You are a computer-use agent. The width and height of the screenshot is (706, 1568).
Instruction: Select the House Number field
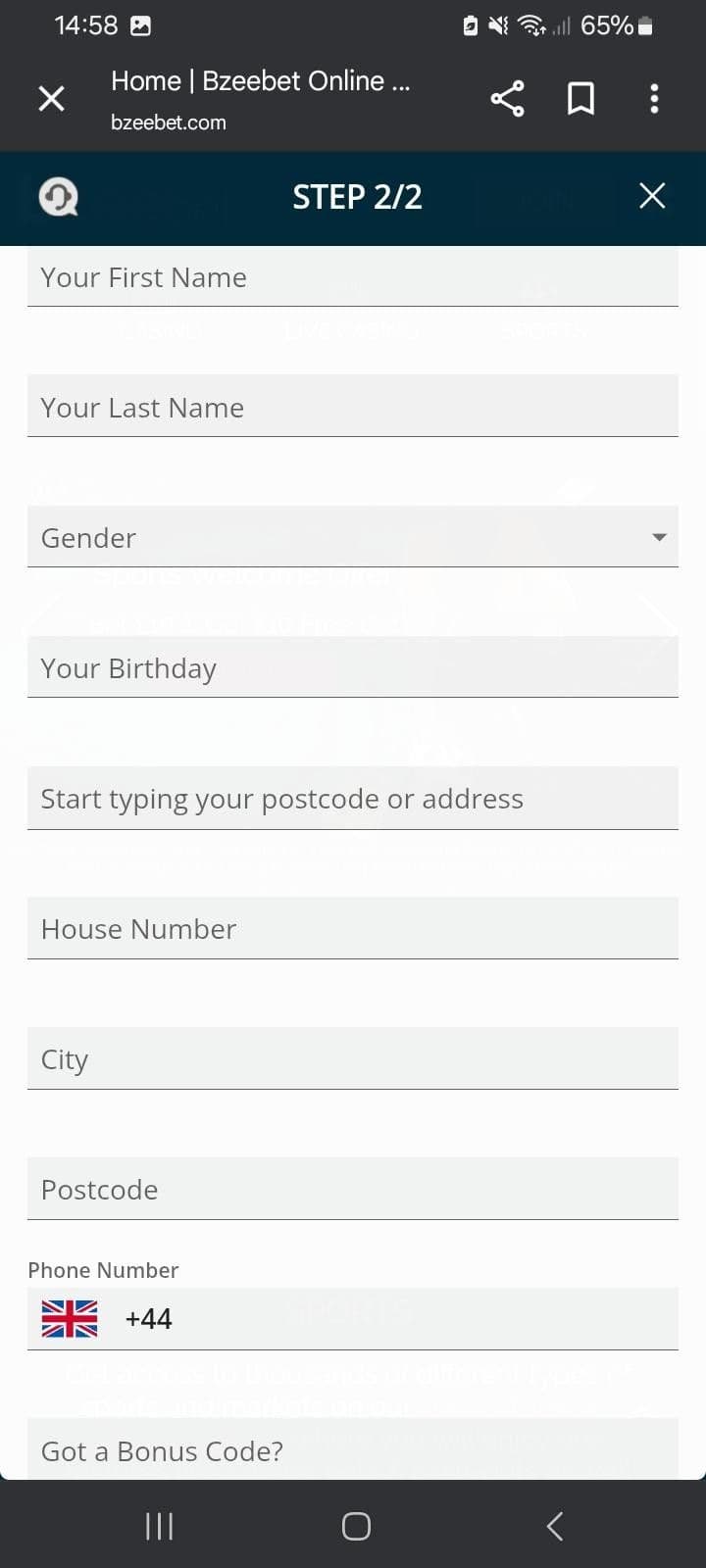point(353,928)
